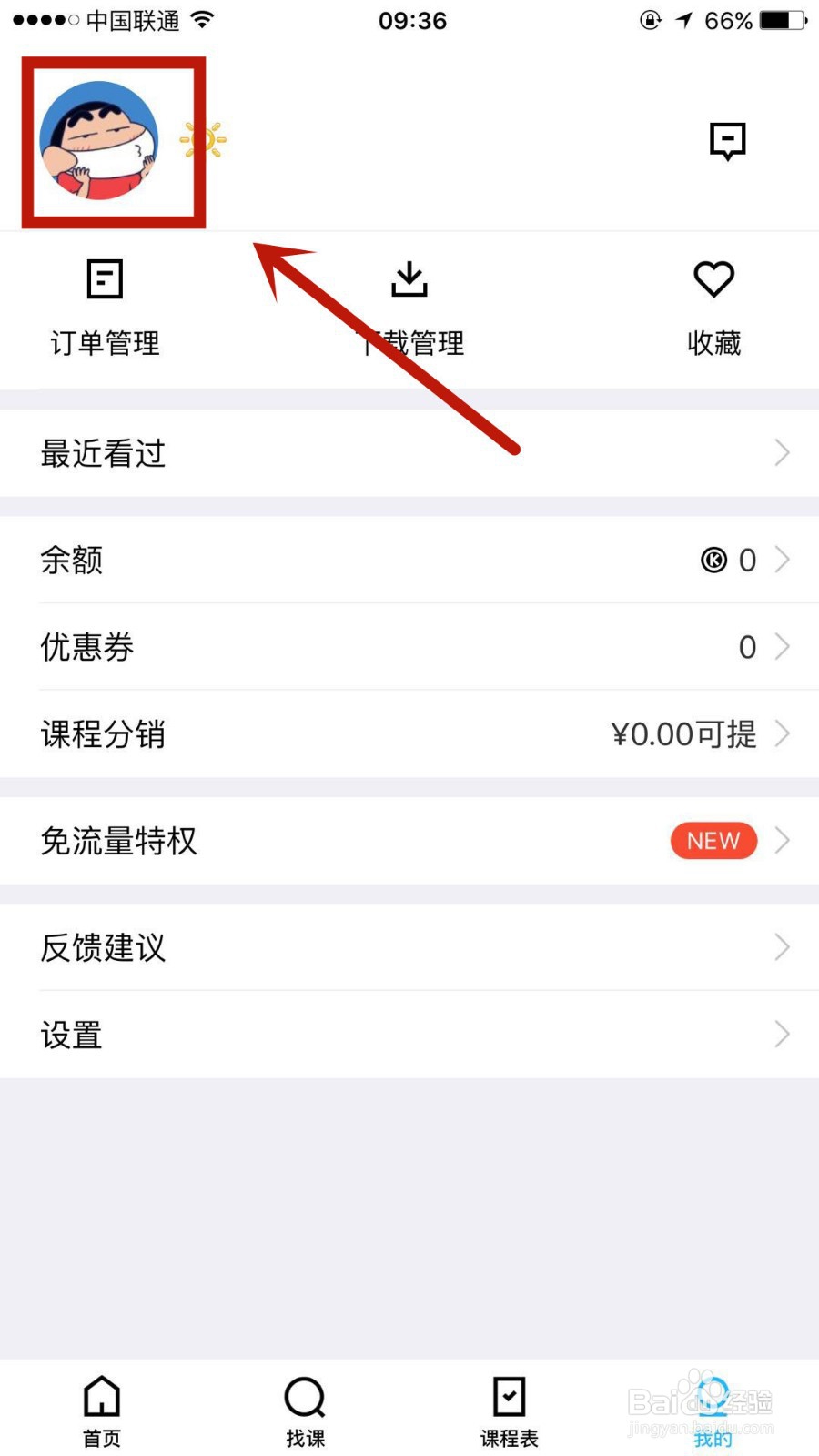Open the 收藏 favorites heart icon

[x=713, y=279]
